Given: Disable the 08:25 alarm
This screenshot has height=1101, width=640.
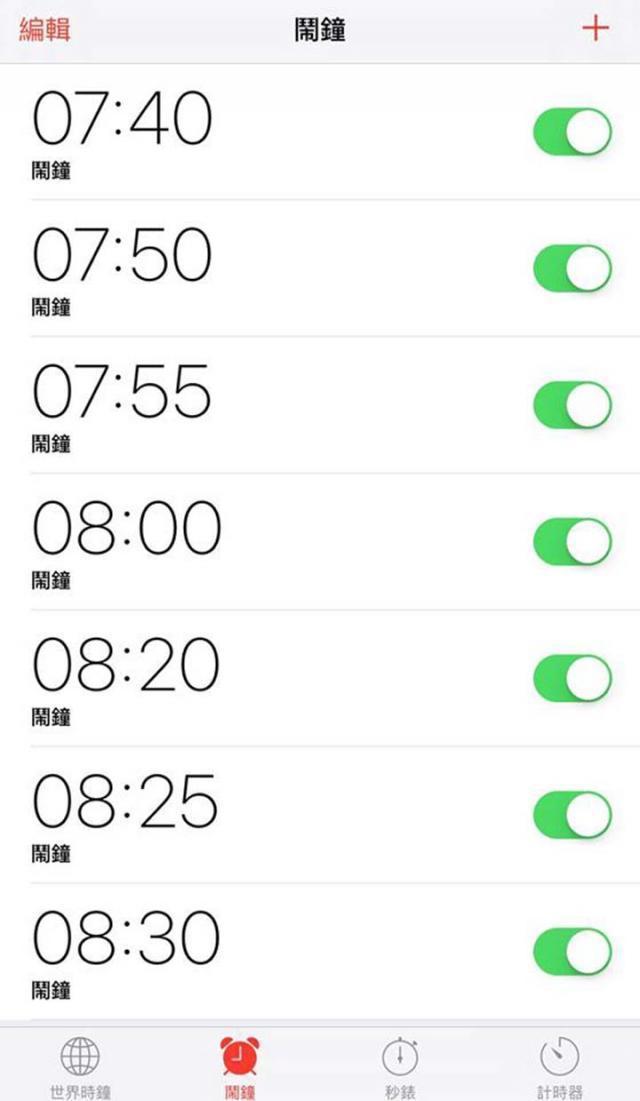Looking at the screenshot, I should point(573,815).
